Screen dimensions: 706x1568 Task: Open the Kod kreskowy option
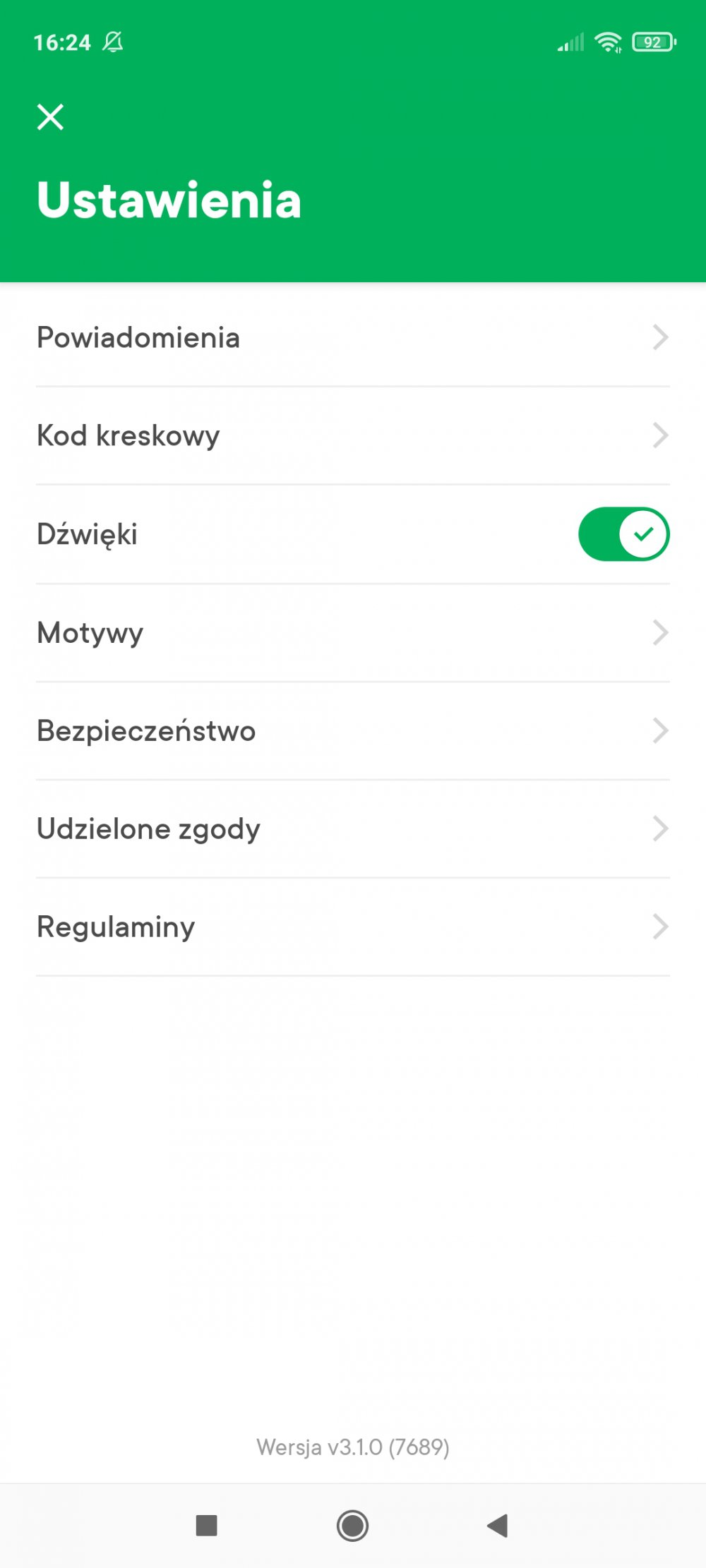[352, 435]
